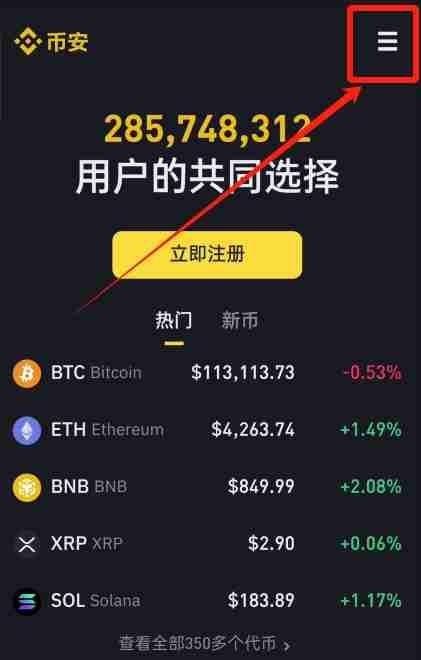
Task: Open the XRP coin row
Action: [x=206, y=543]
